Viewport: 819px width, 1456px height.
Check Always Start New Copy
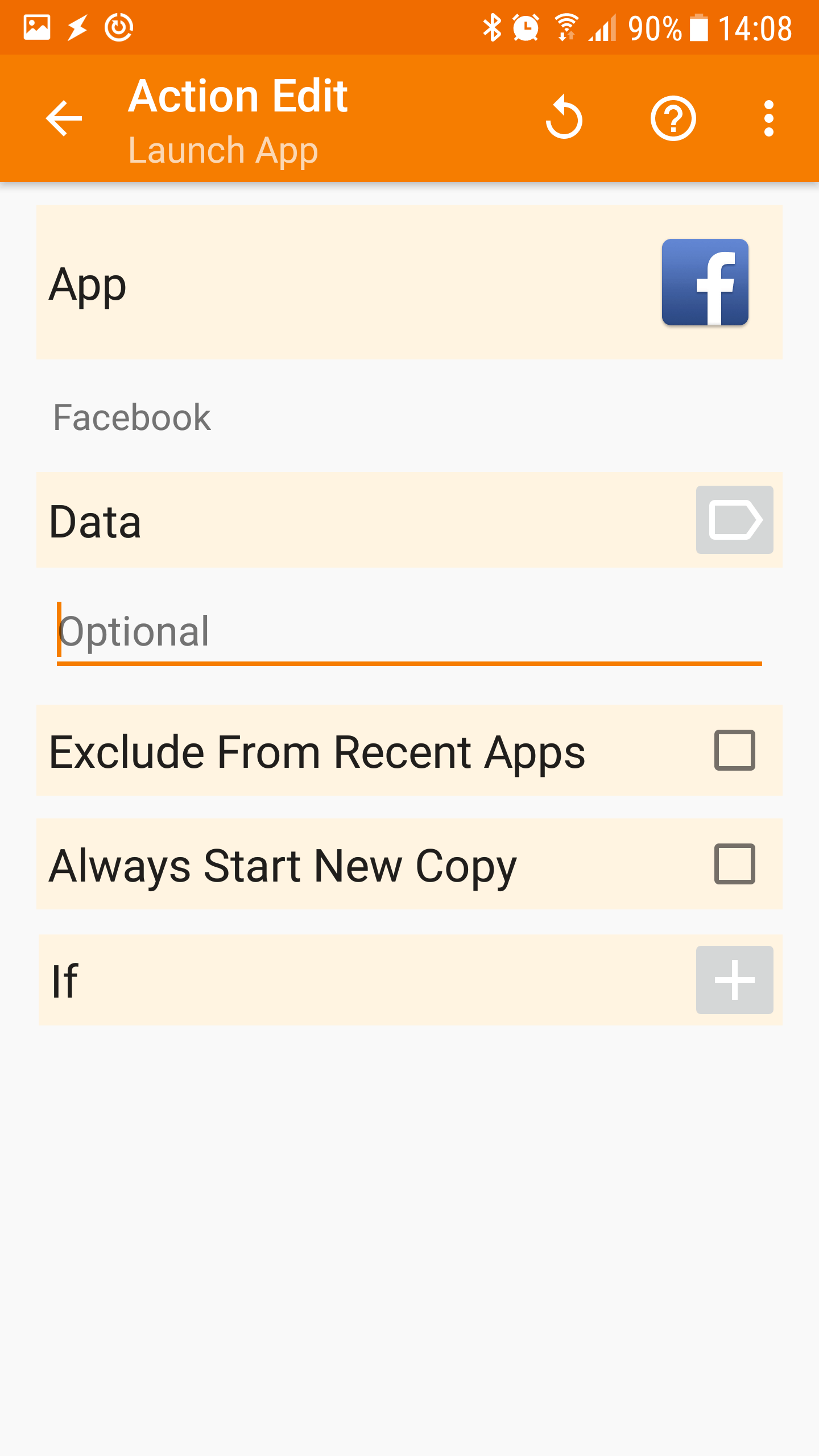pyautogui.click(x=735, y=864)
